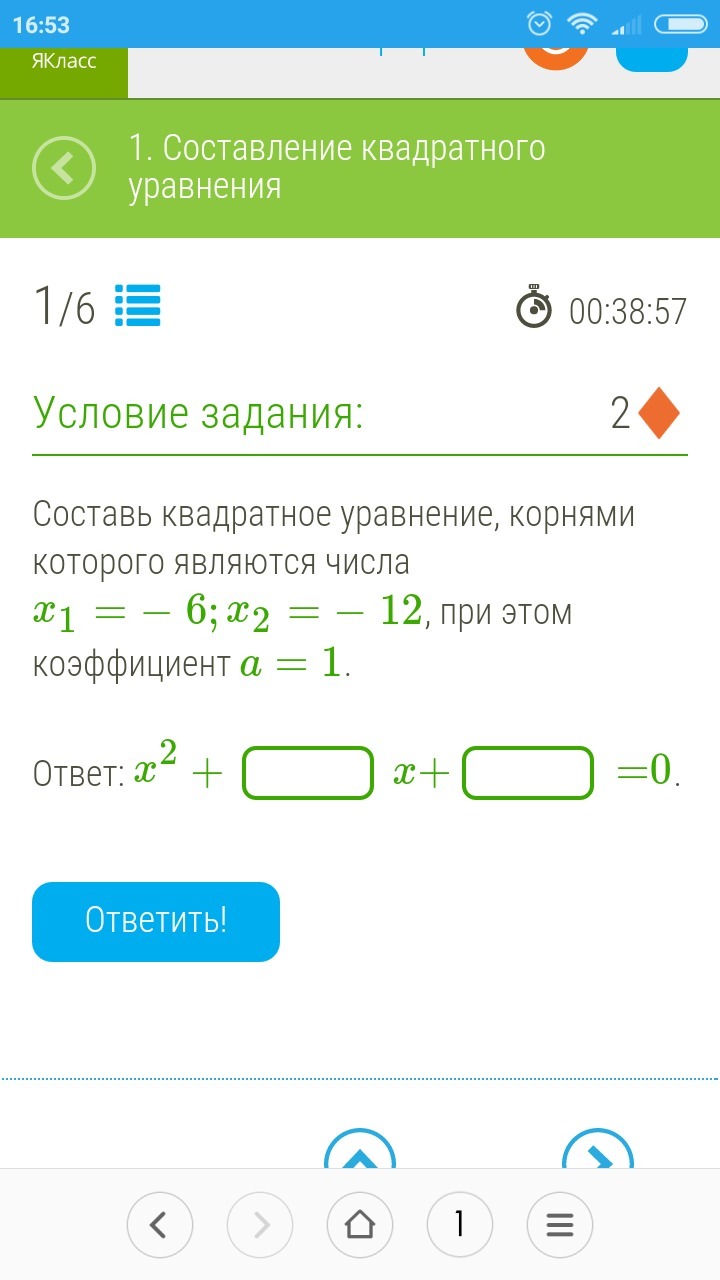This screenshot has height=1280, width=720.
Task: Go back using the circled arrow in the header
Action: click(64, 168)
